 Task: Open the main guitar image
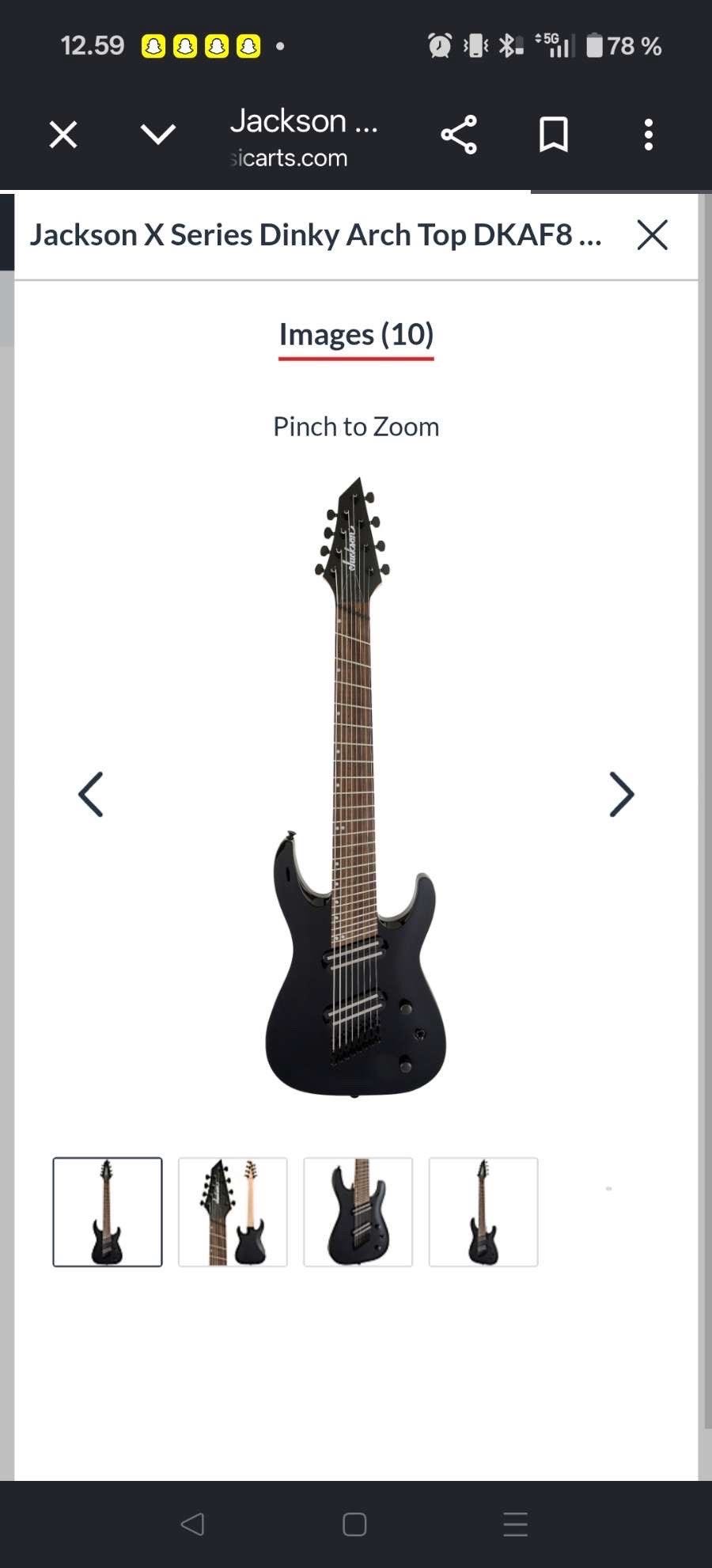tap(355, 787)
